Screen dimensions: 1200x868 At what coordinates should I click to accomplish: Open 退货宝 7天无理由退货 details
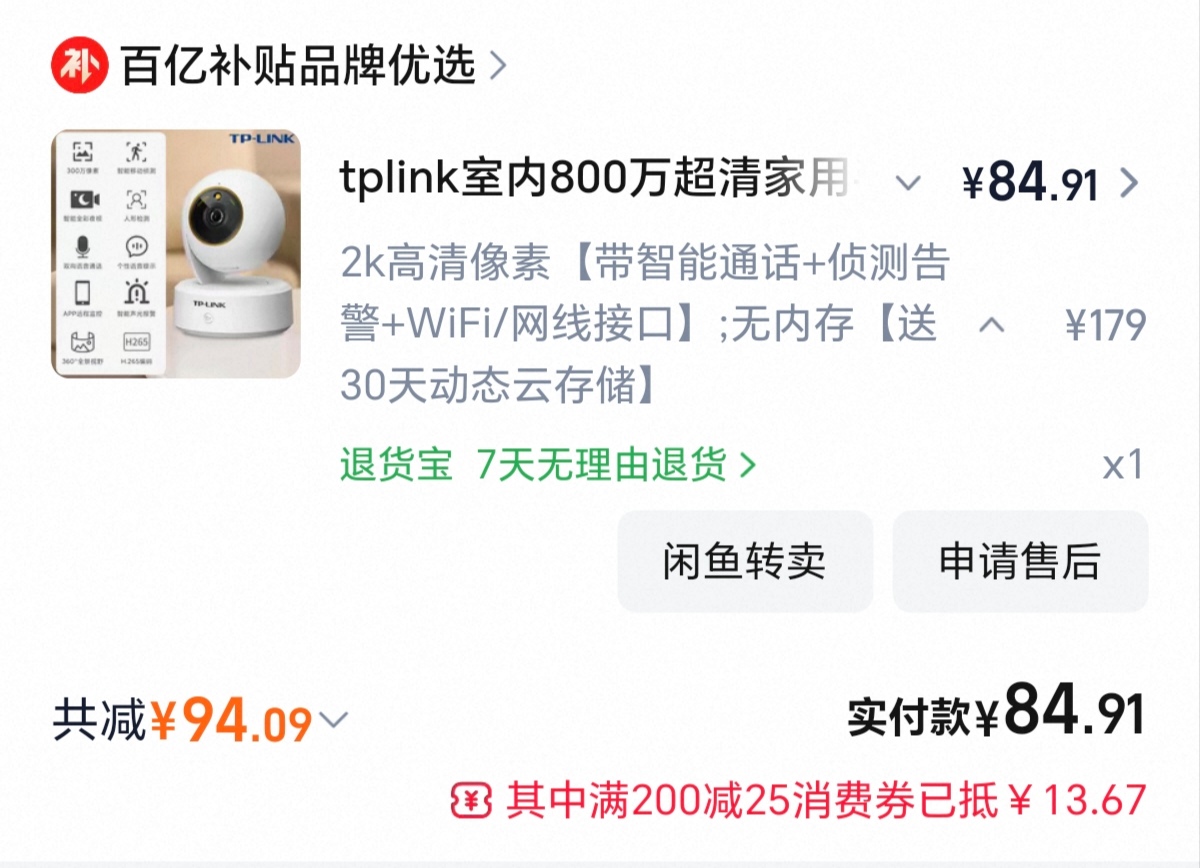(548, 465)
